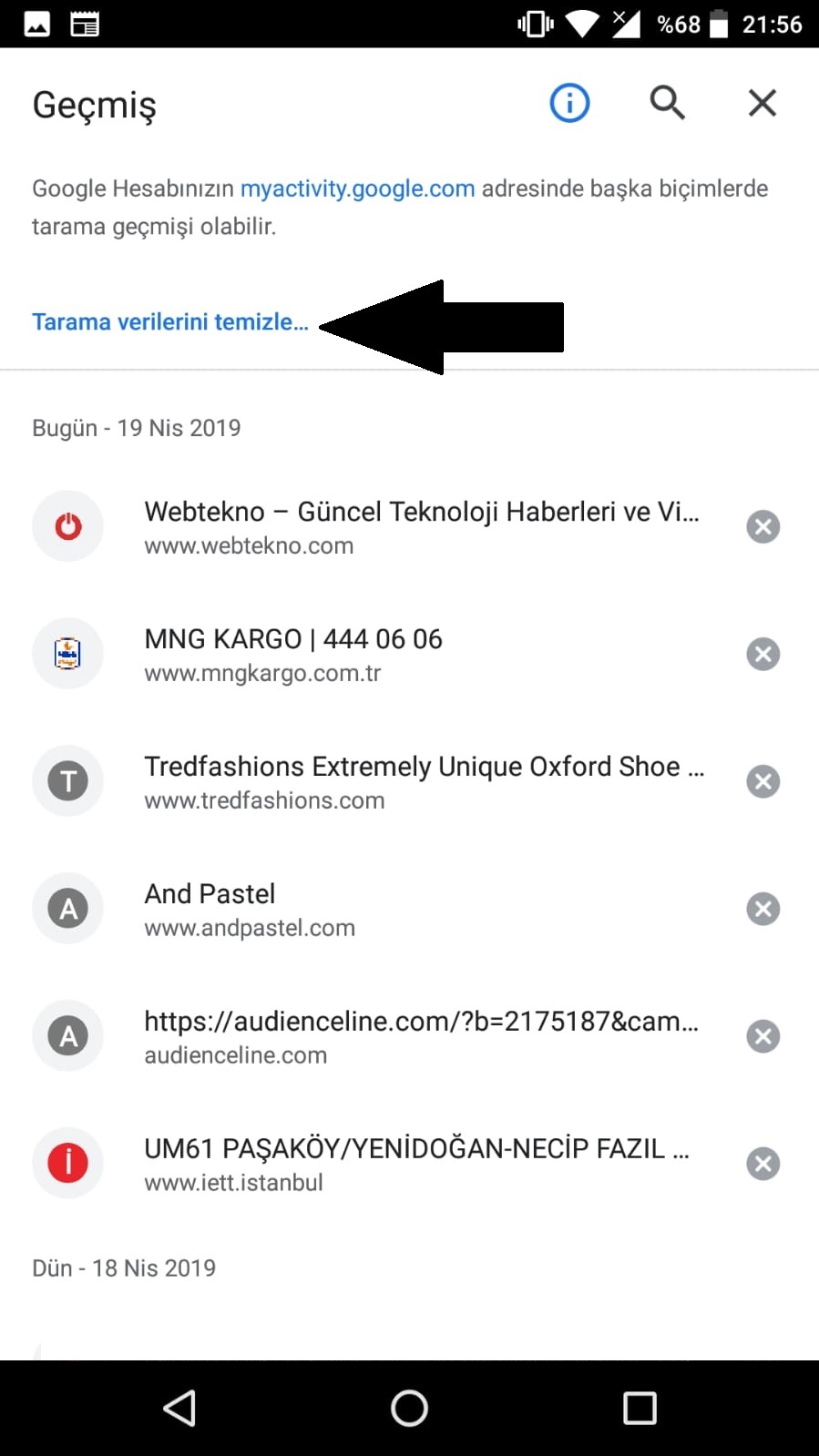Delete the MNG Kargo history entry
819x1456 pixels.
click(763, 653)
